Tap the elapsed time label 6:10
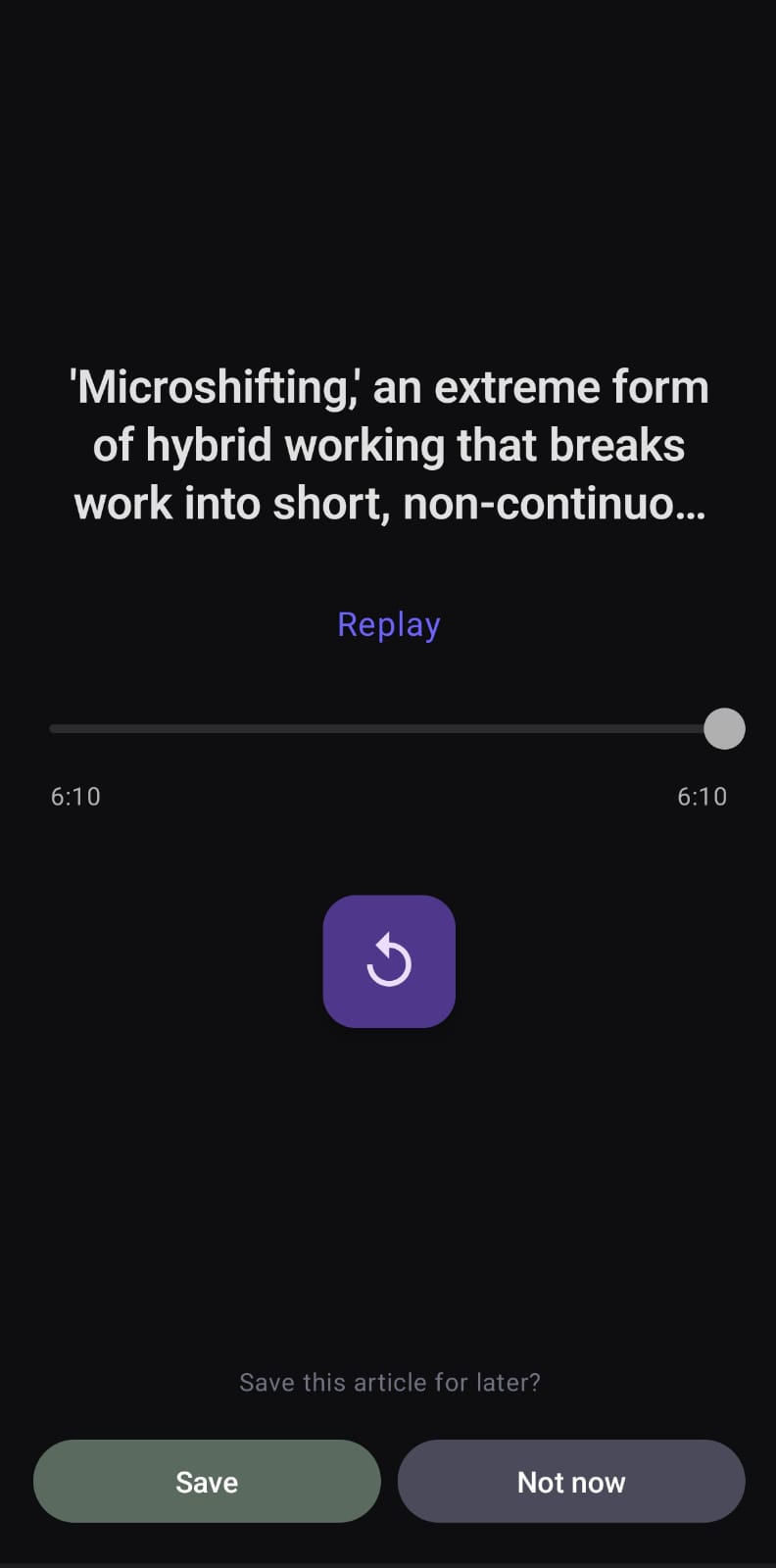The image size is (776, 1568). [75, 796]
